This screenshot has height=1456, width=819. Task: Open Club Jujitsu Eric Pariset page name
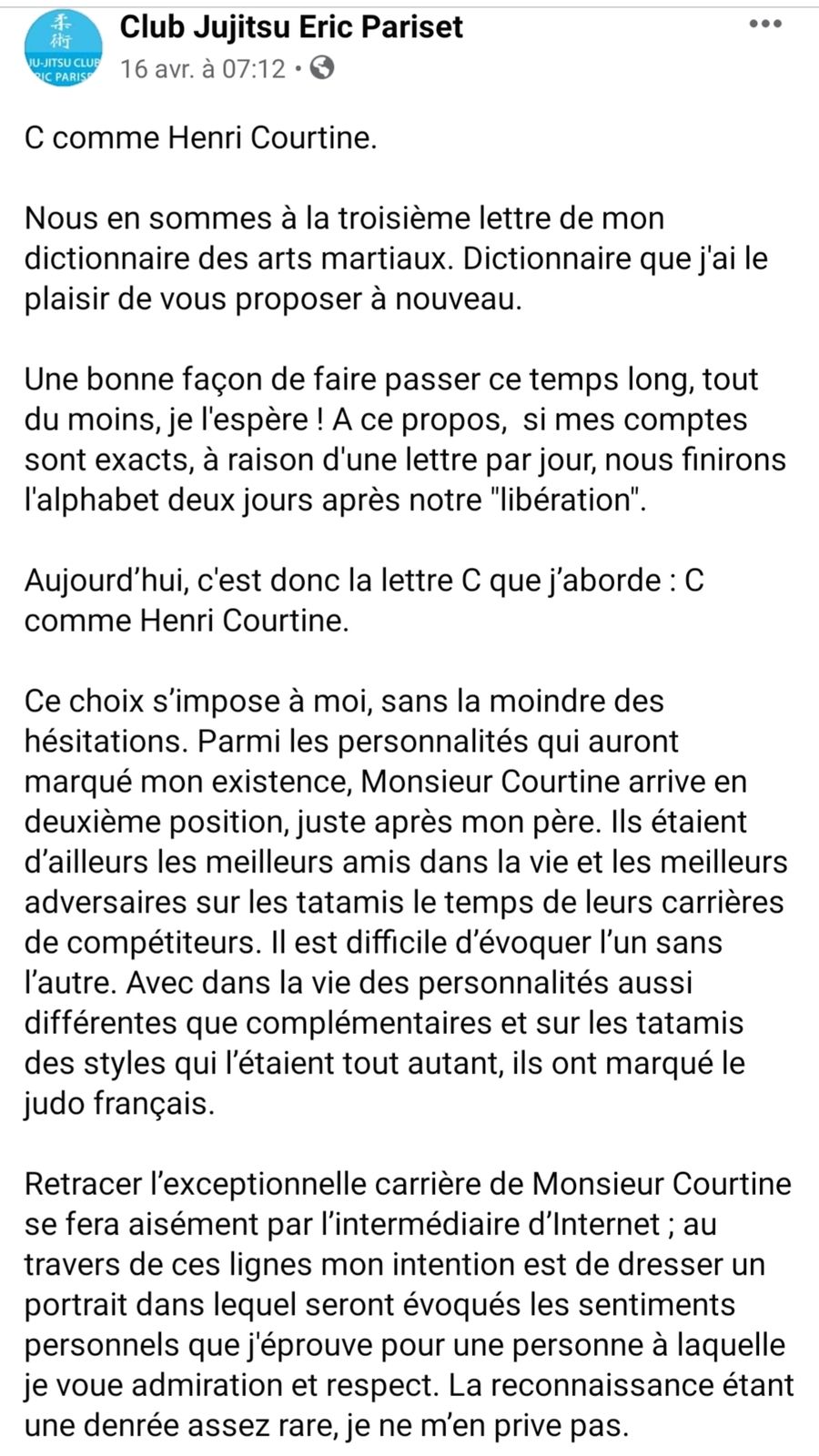[291, 26]
